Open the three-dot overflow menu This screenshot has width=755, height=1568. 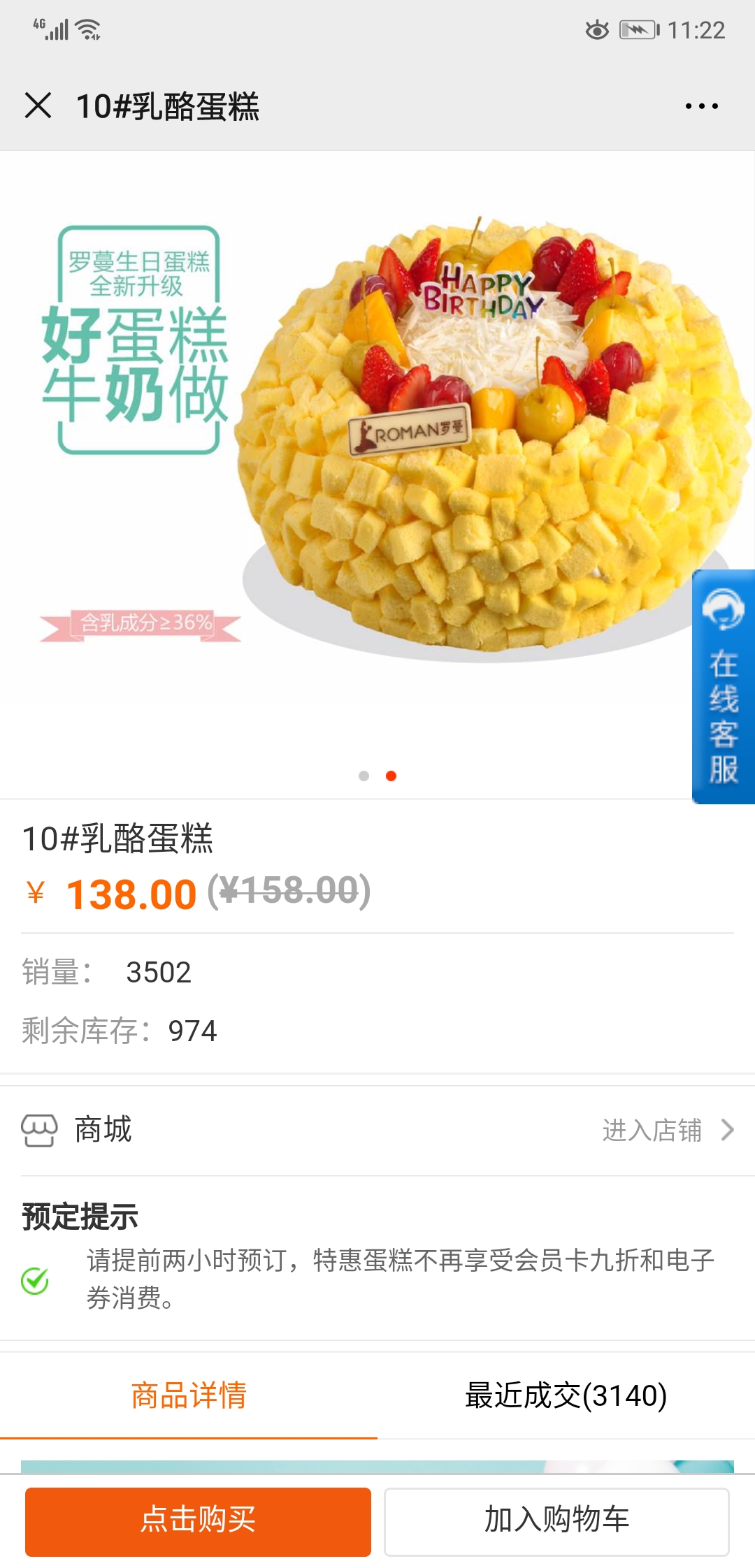coord(701,106)
